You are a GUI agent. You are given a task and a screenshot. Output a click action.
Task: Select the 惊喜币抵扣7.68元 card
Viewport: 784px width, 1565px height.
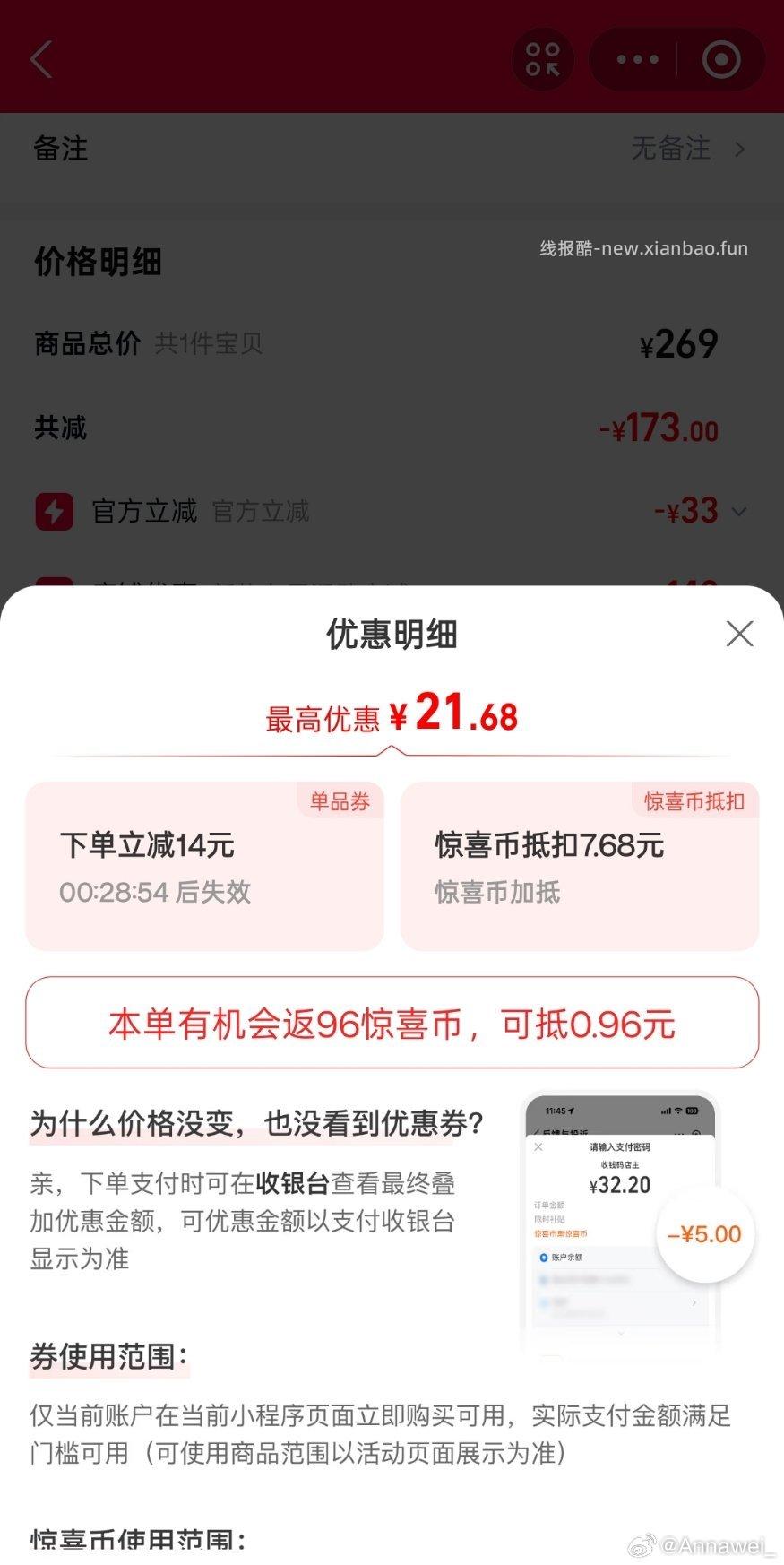(x=580, y=863)
